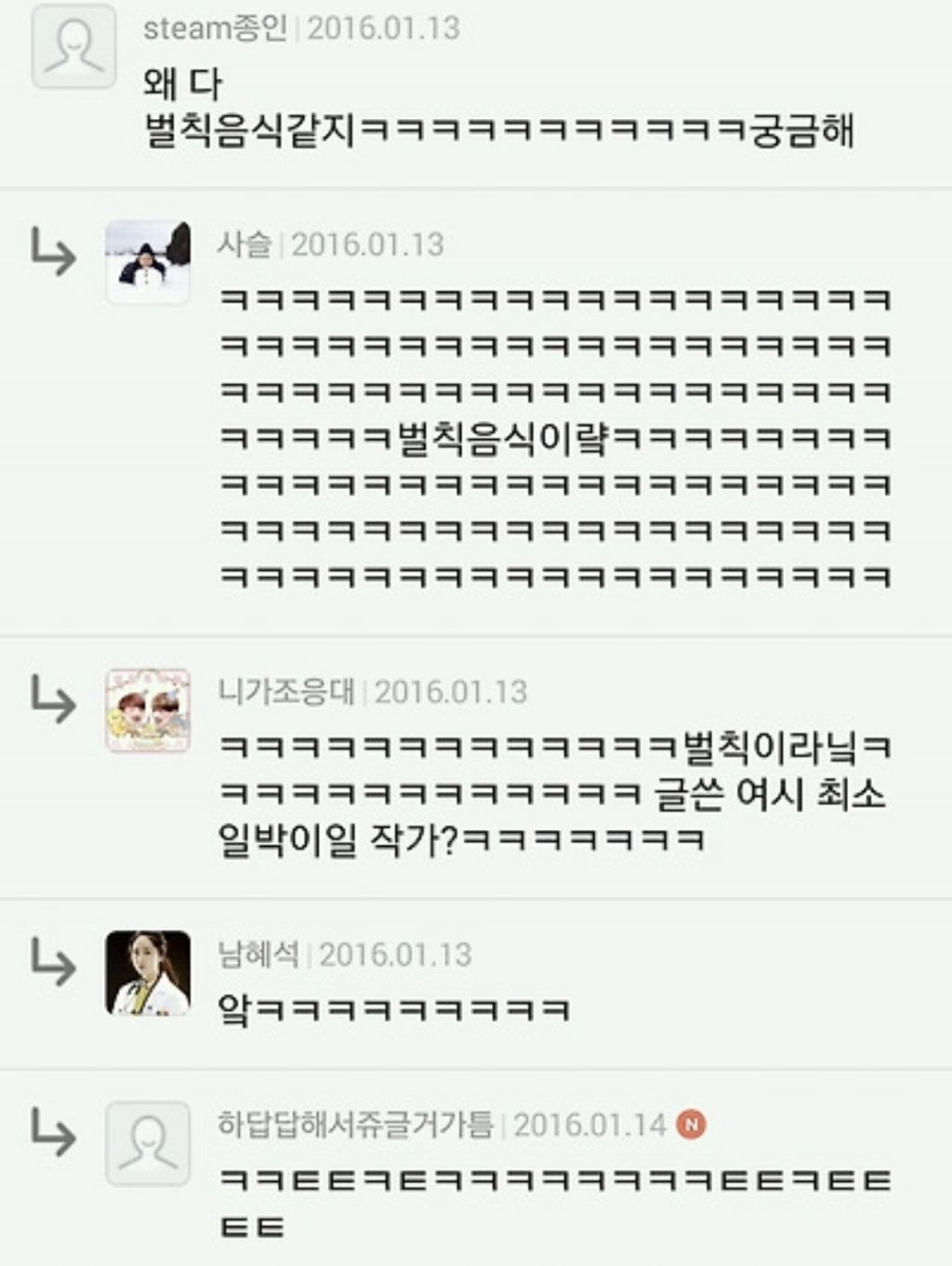
Task: Open steam종인's profile picture
Action: click(73, 46)
